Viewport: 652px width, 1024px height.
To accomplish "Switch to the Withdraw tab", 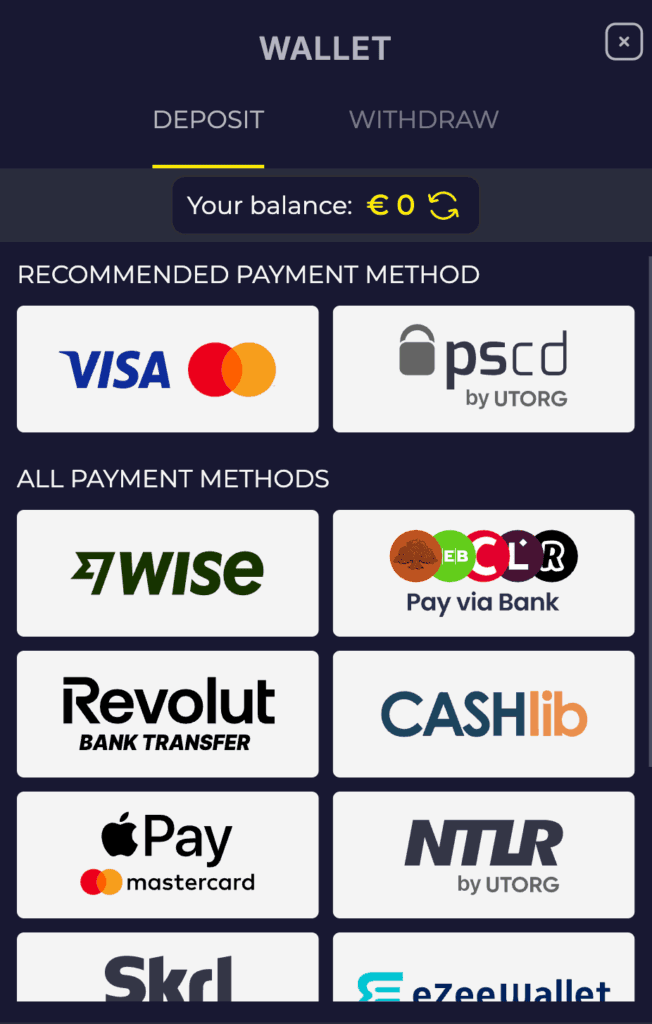I will (423, 120).
